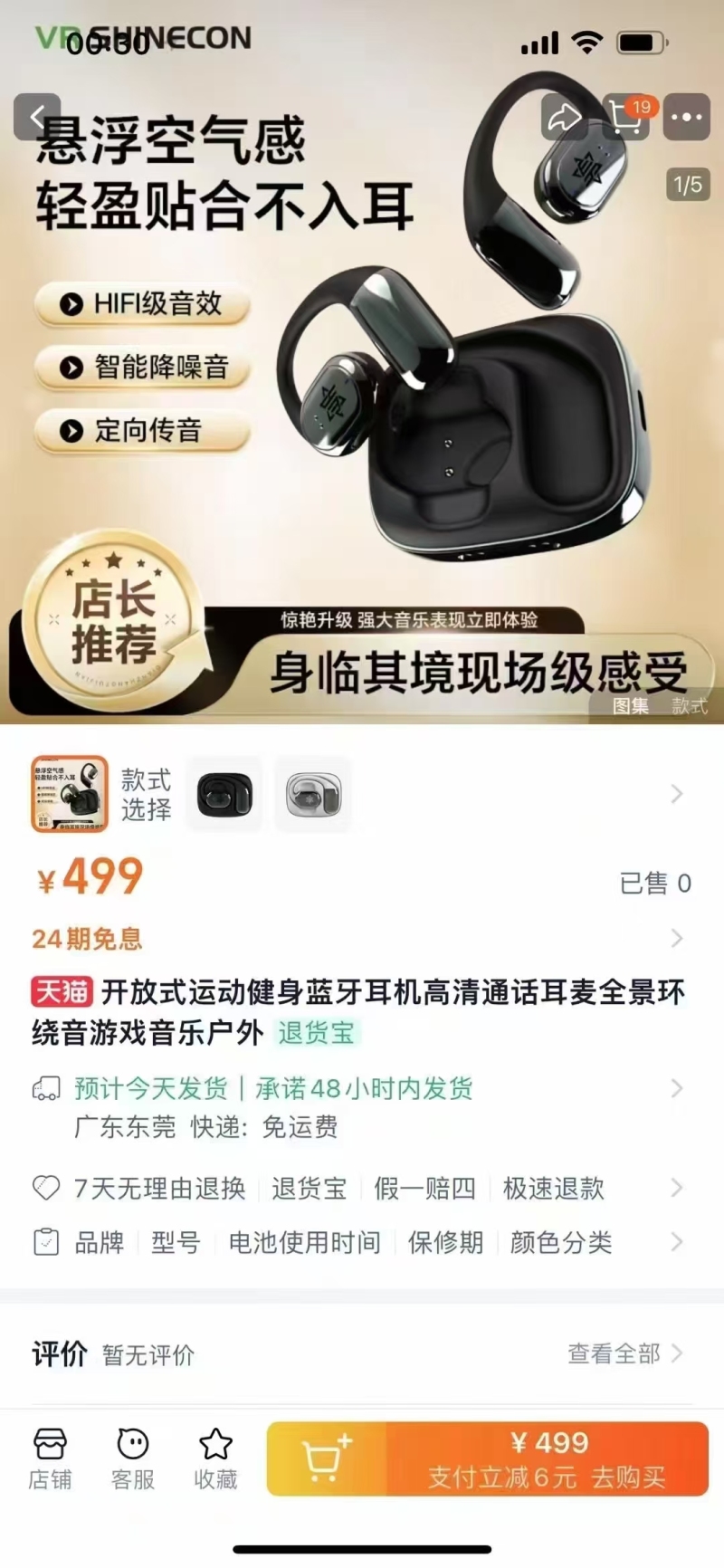724x1568 pixels.
Task: Open the three-dot overflow menu
Action: click(x=687, y=117)
